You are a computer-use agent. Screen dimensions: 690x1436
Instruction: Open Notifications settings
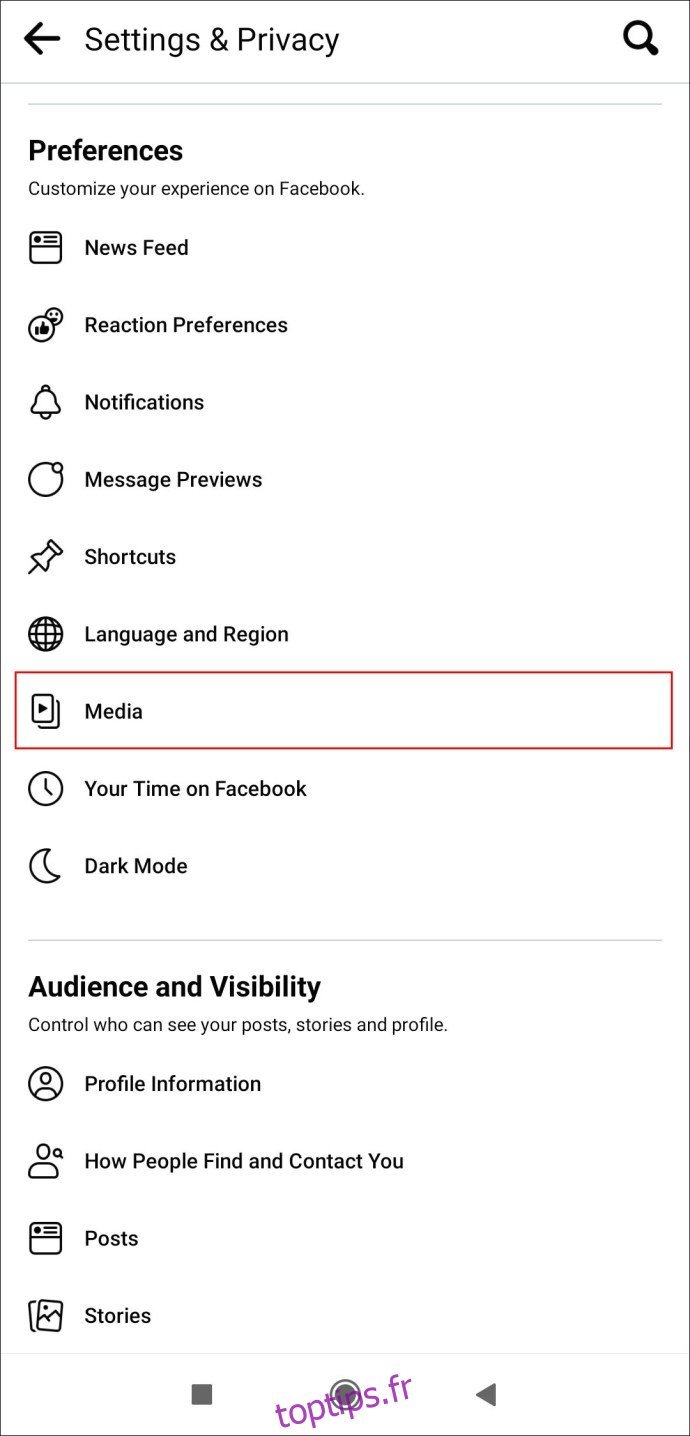(x=345, y=402)
